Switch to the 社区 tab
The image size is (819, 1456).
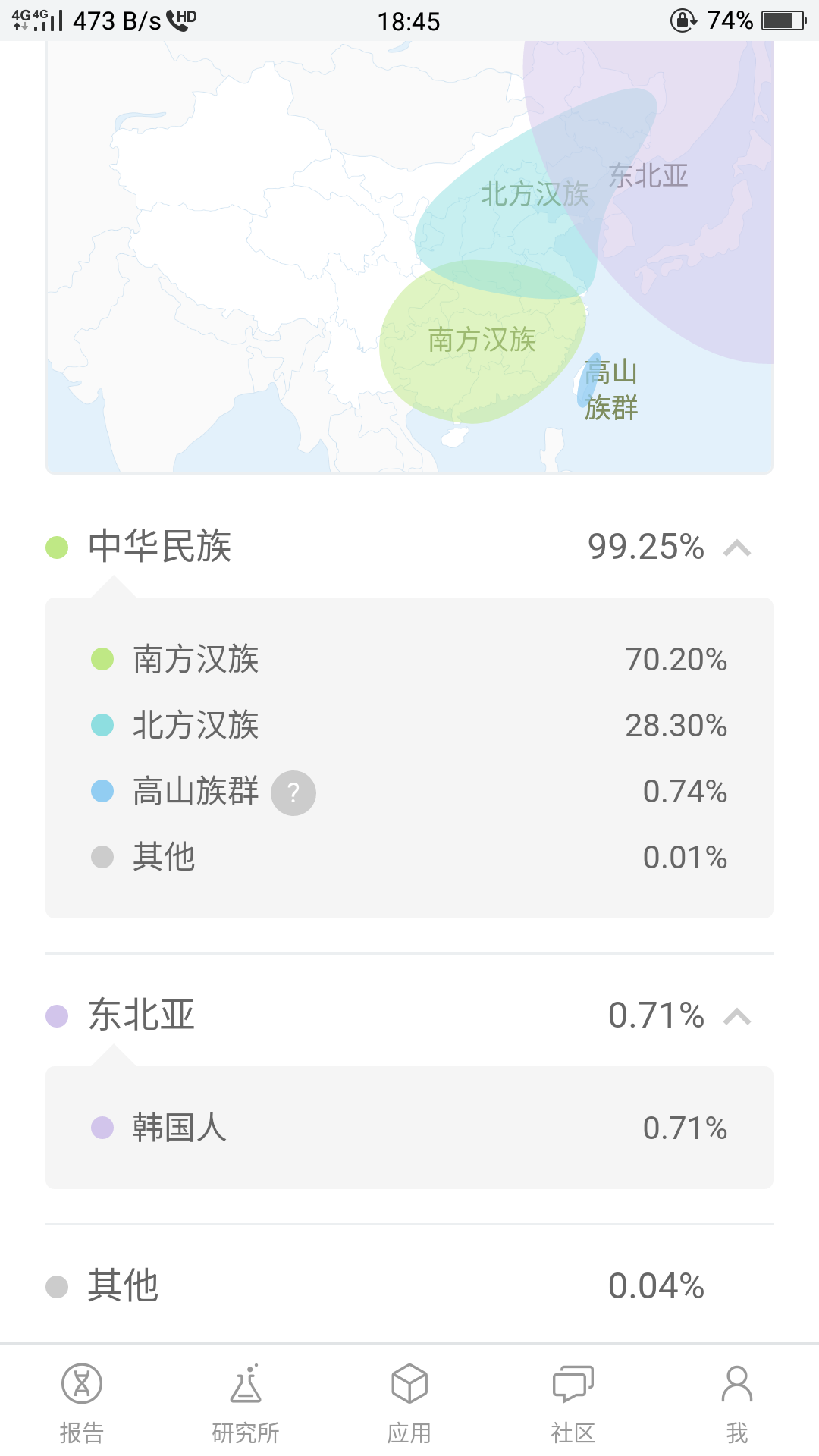pyautogui.click(x=573, y=1402)
